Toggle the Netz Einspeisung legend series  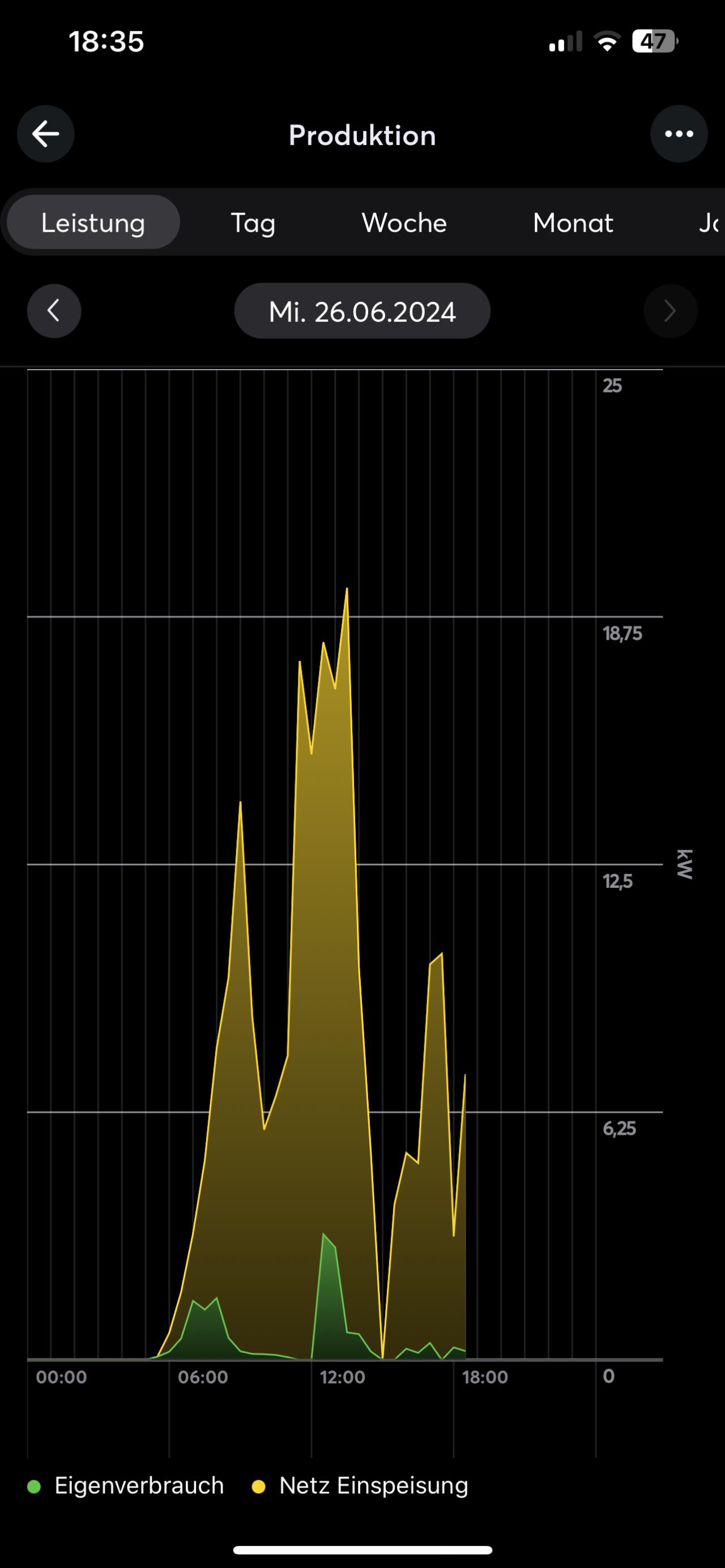360,1486
